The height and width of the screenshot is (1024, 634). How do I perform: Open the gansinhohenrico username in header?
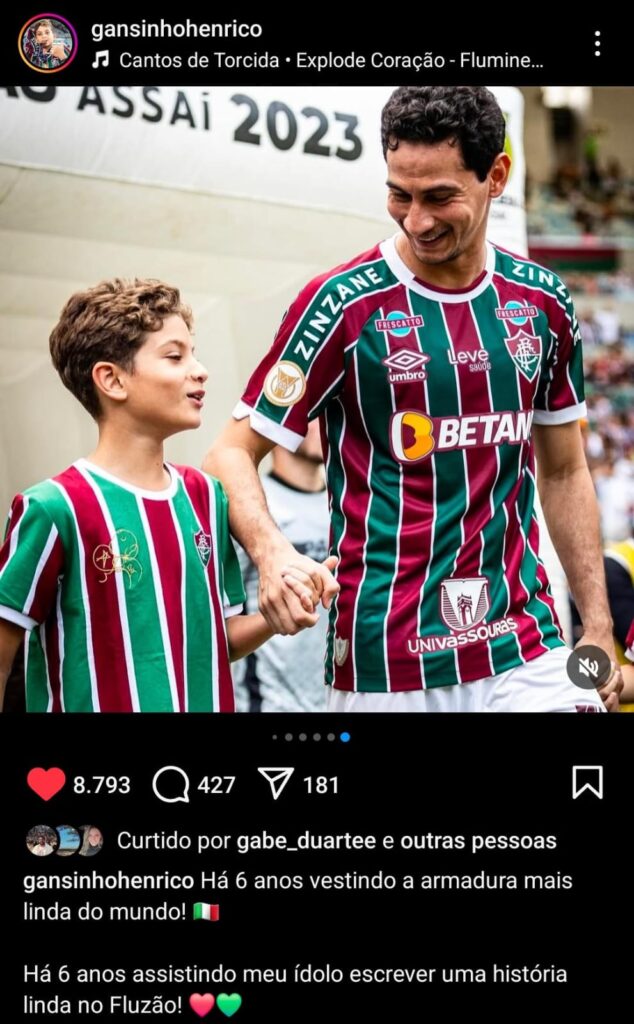coord(176,29)
